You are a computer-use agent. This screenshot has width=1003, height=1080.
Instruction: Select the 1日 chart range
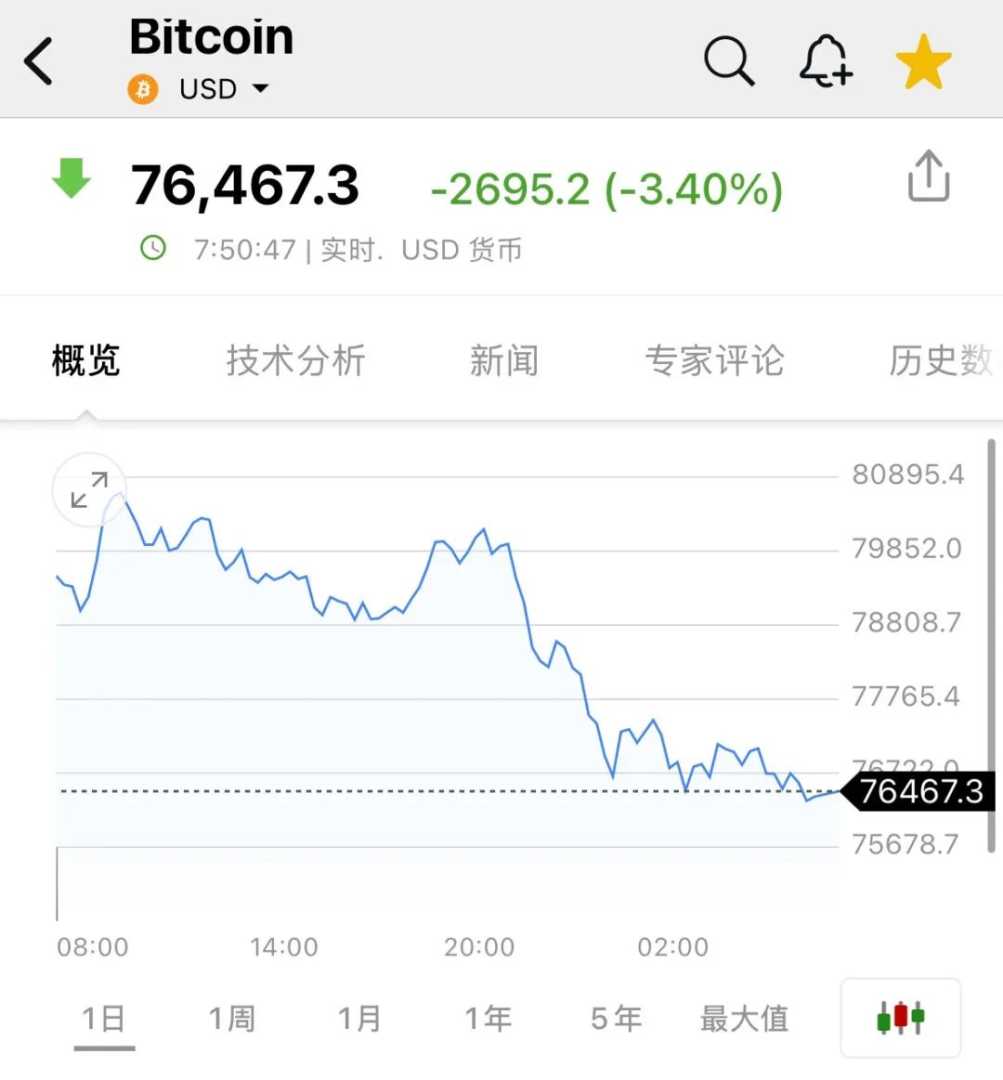(x=104, y=1019)
